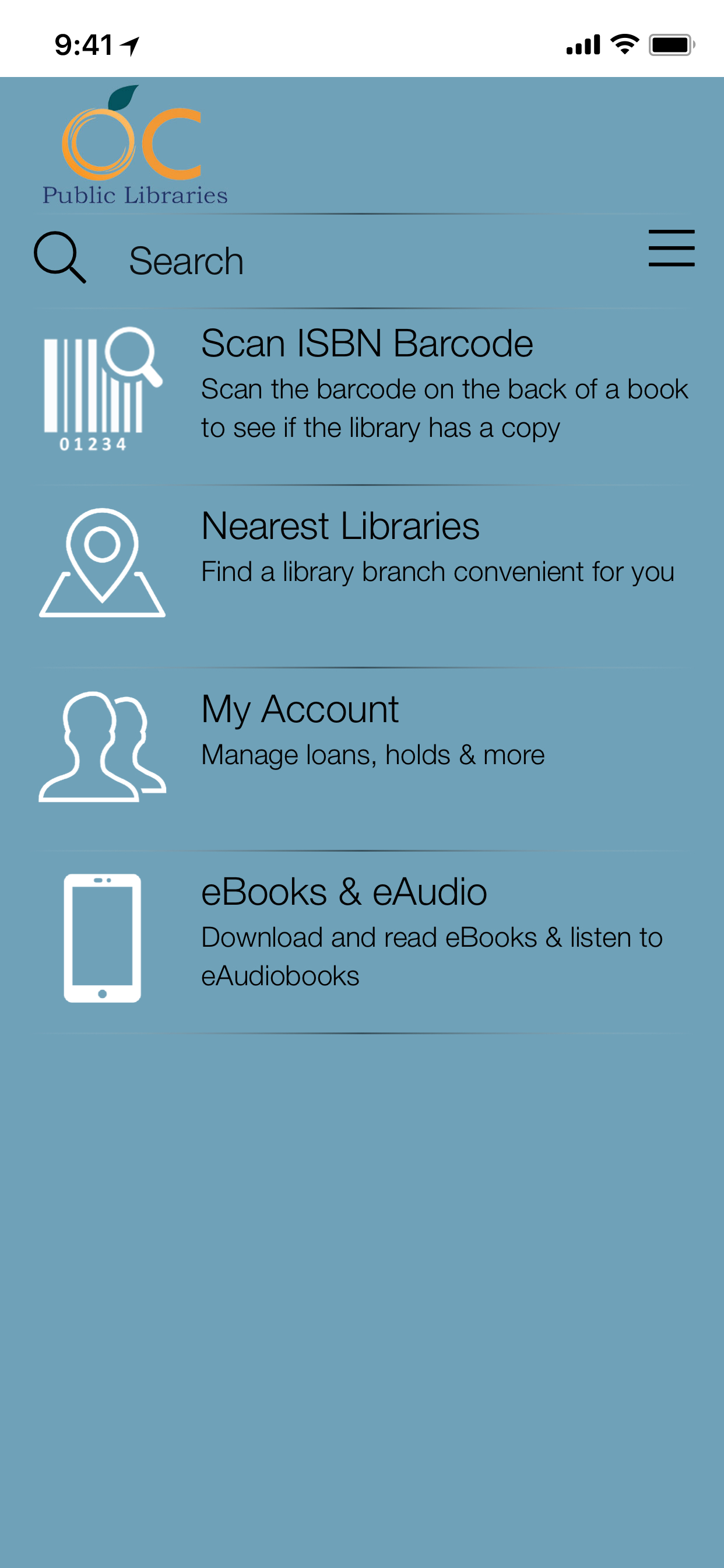Go to My Account
This screenshot has width=724, height=1568.
[x=299, y=710]
